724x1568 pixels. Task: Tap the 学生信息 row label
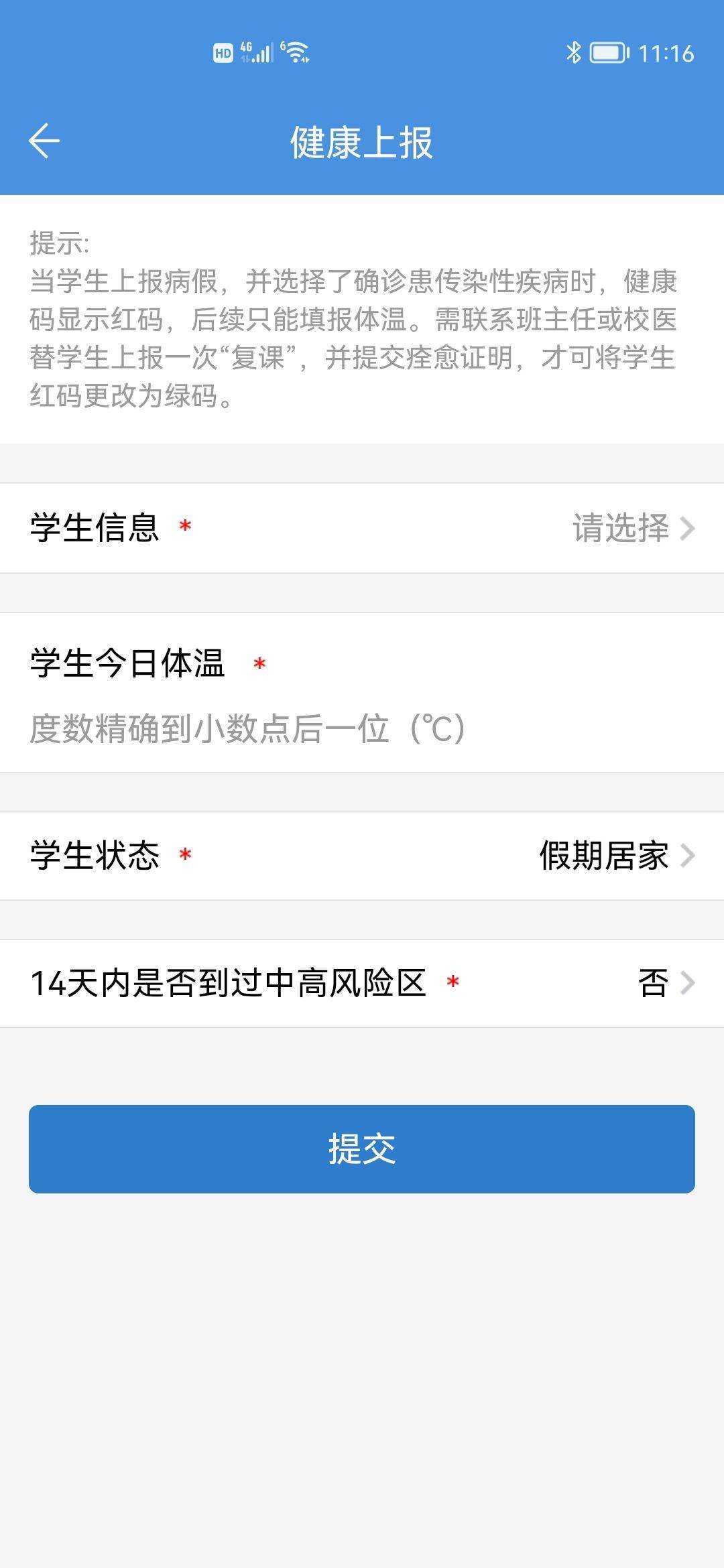click(94, 529)
